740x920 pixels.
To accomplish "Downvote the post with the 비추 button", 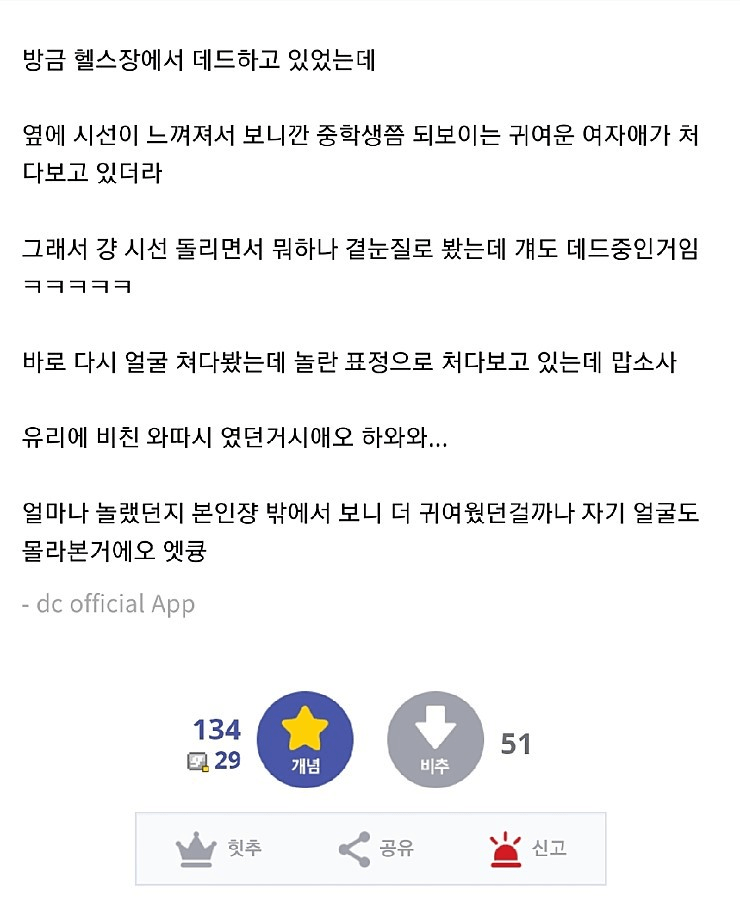I will (x=435, y=741).
